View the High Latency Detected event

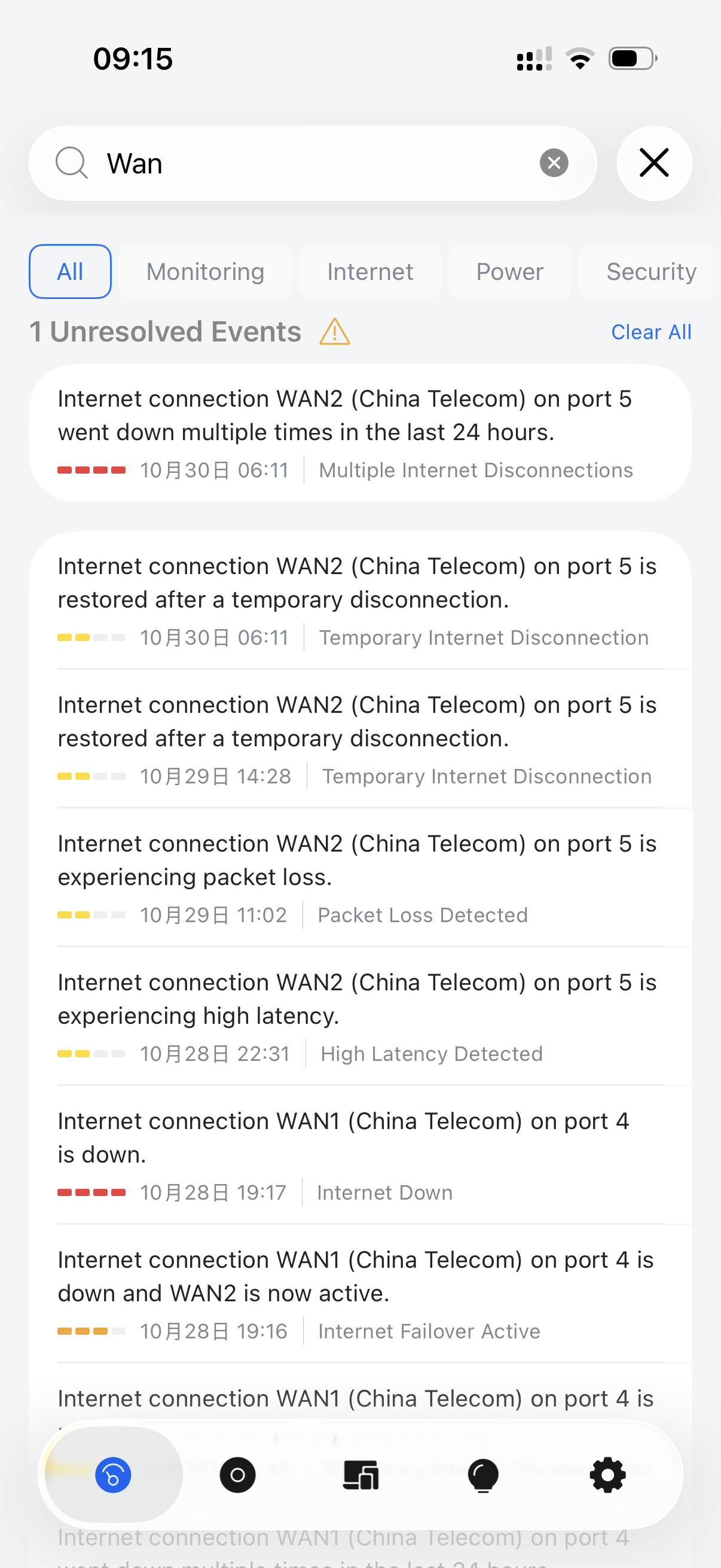click(x=360, y=1017)
